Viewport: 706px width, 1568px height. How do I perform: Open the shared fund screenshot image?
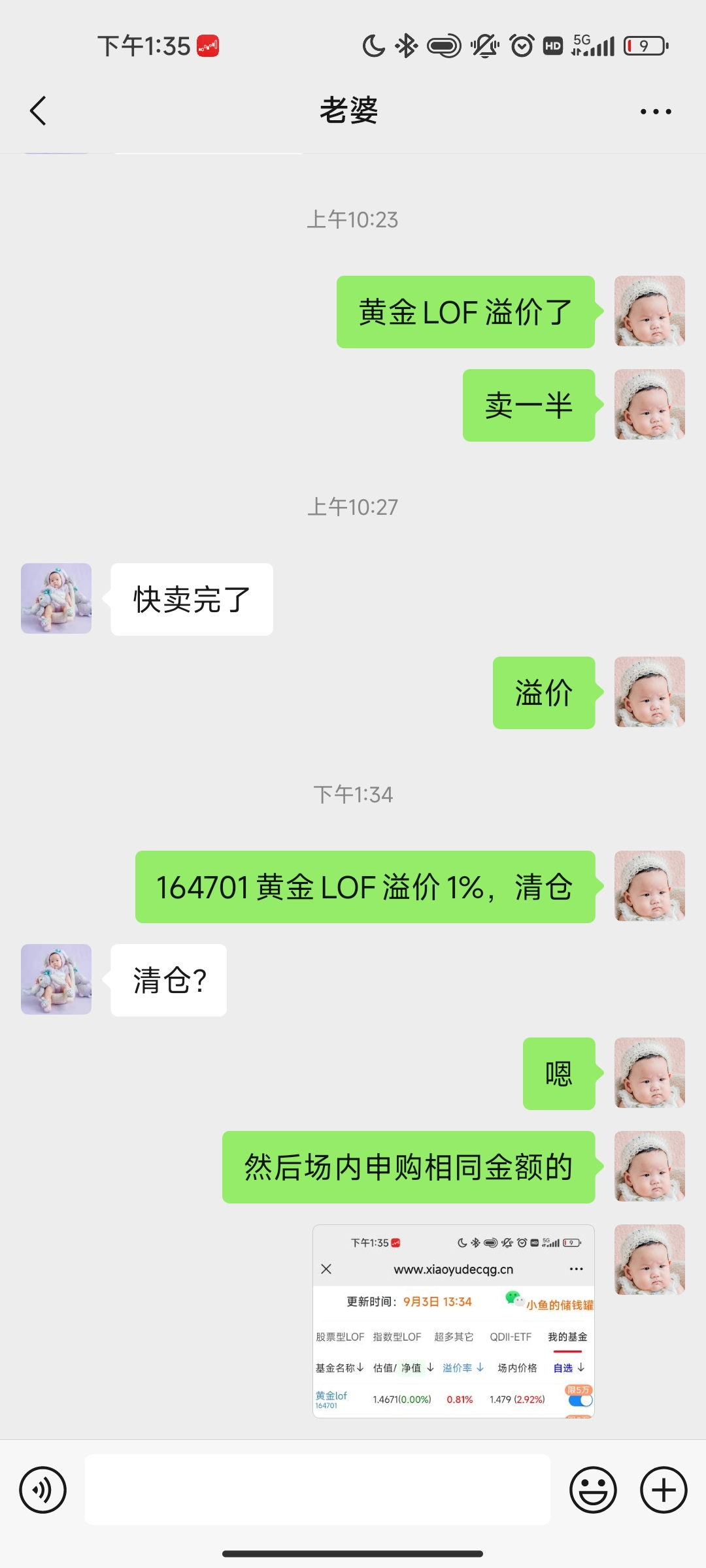pos(454,1321)
